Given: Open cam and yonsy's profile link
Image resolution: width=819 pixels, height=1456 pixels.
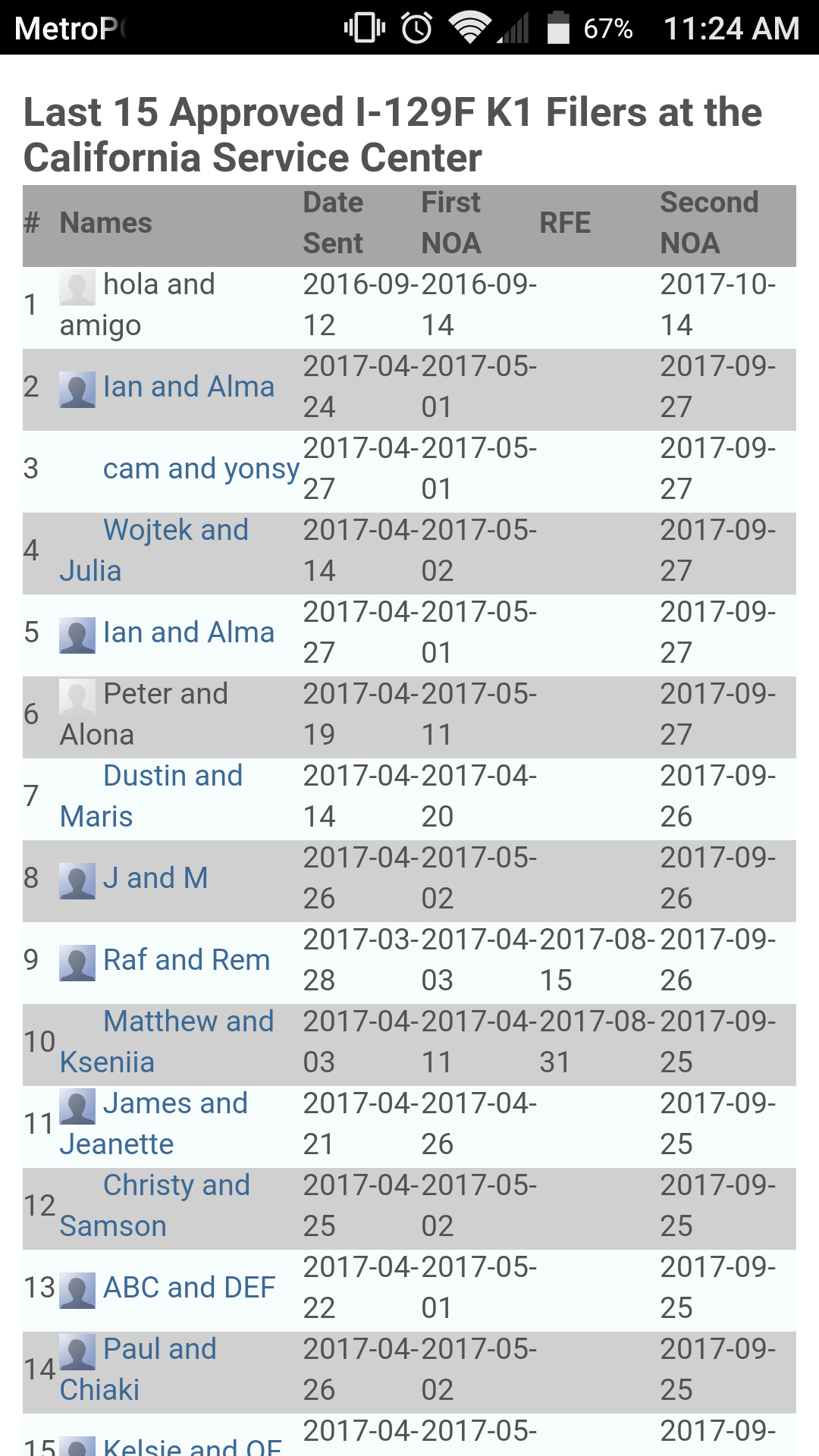Looking at the screenshot, I should coord(201,469).
